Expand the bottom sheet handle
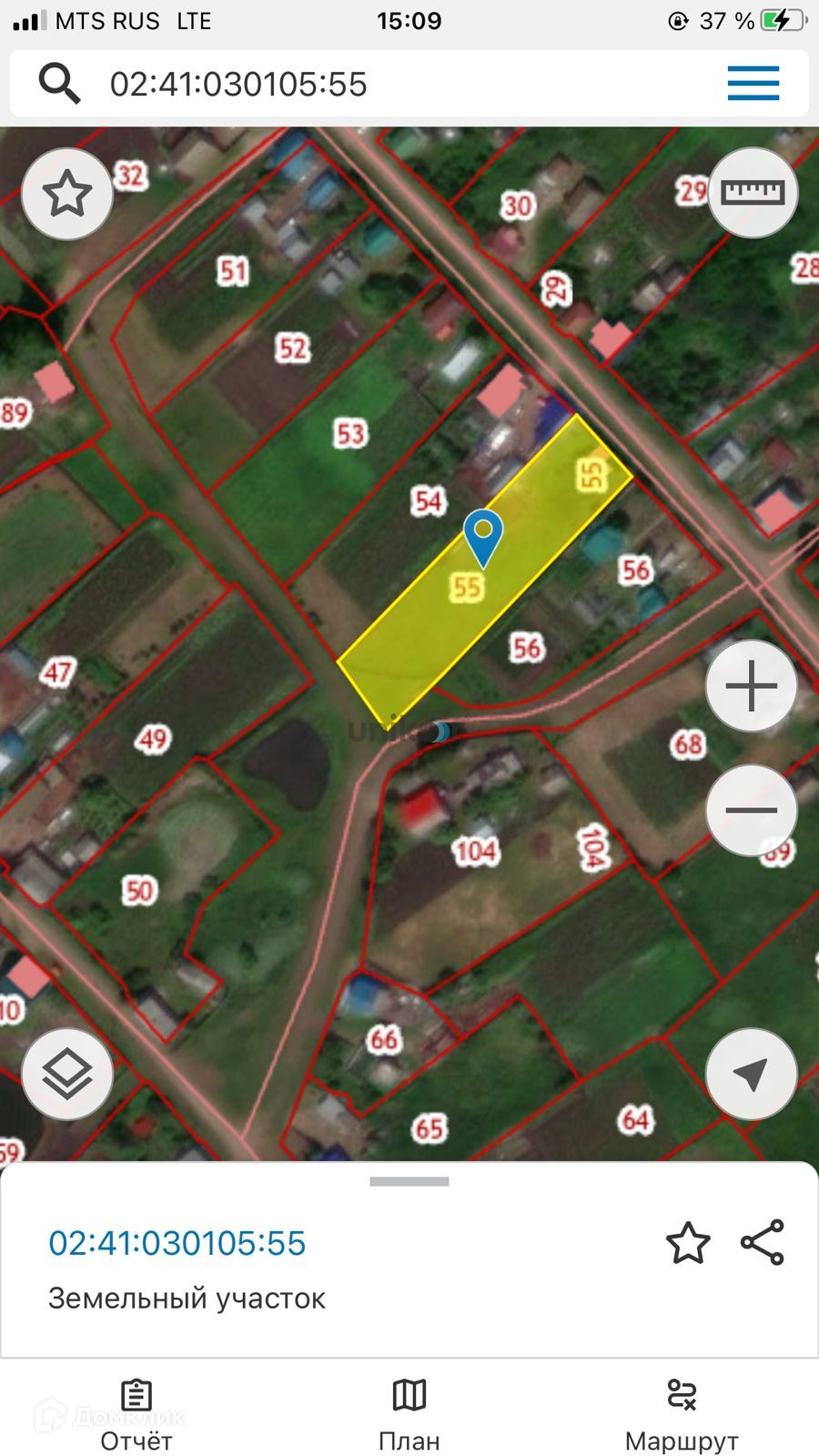The height and width of the screenshot is (1456, 819). tap(409, 1181)
